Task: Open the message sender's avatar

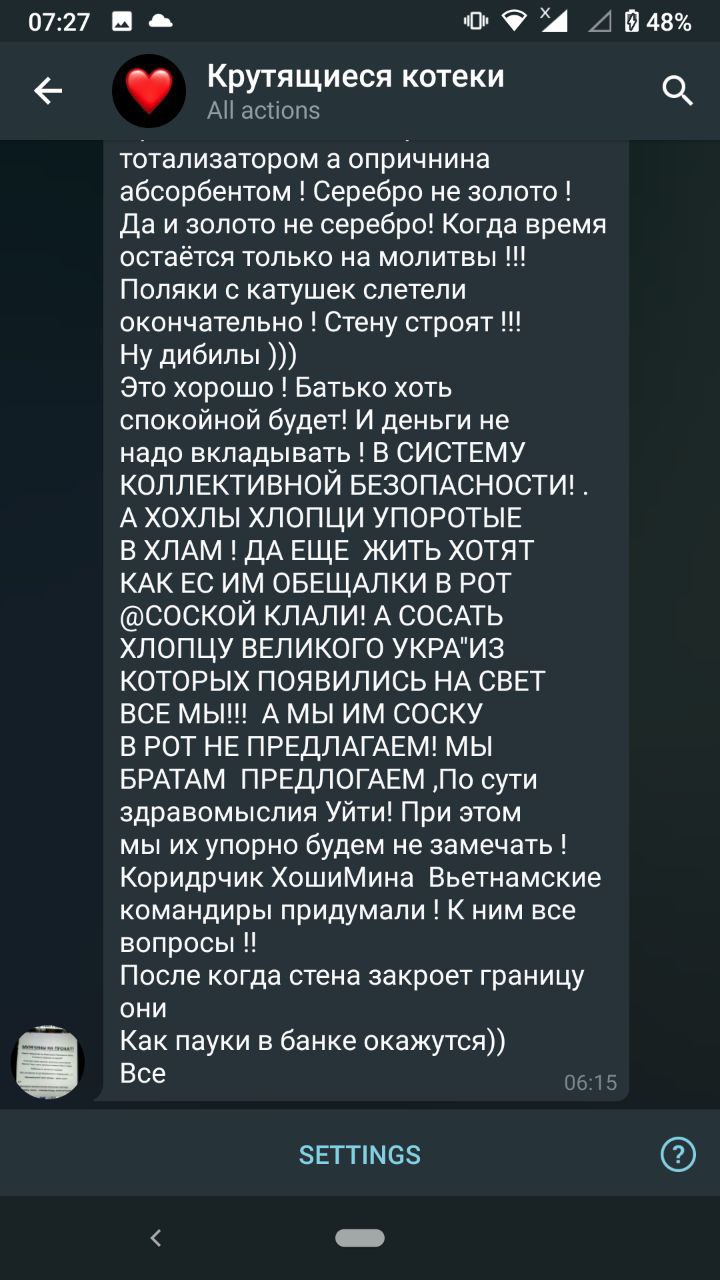Action: point(48,1062)
